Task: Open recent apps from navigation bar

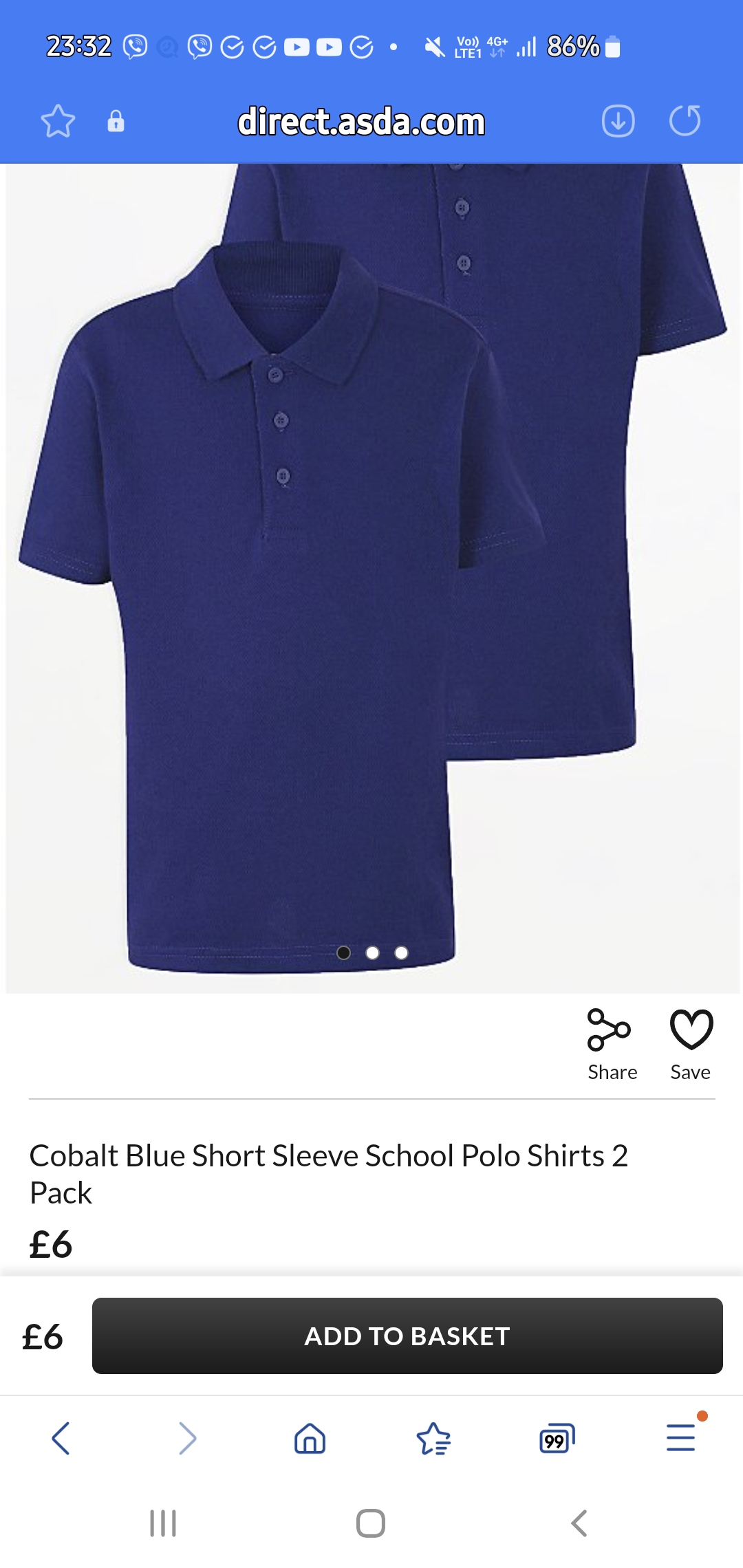Action: click(163, 1523)
